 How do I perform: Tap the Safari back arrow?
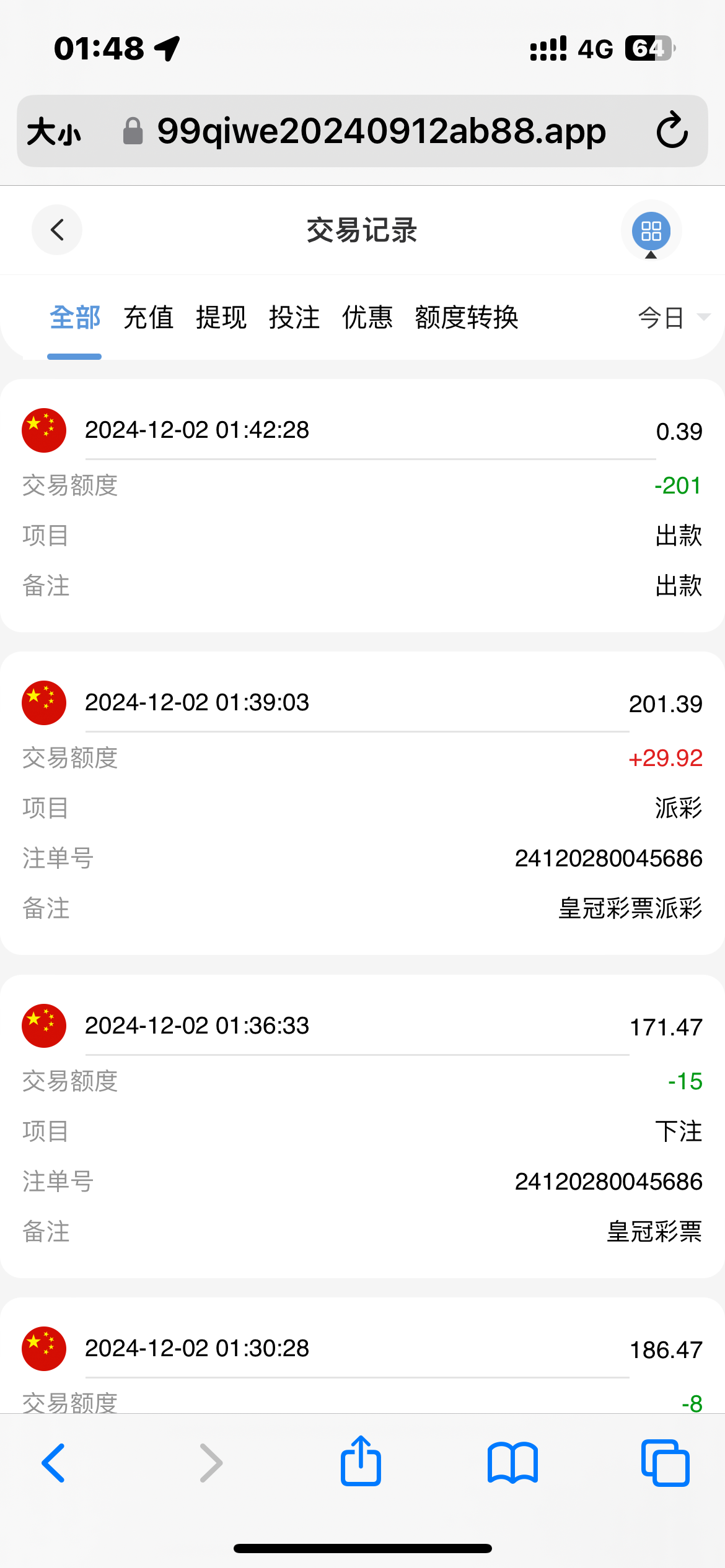(x=53, y=1463)
